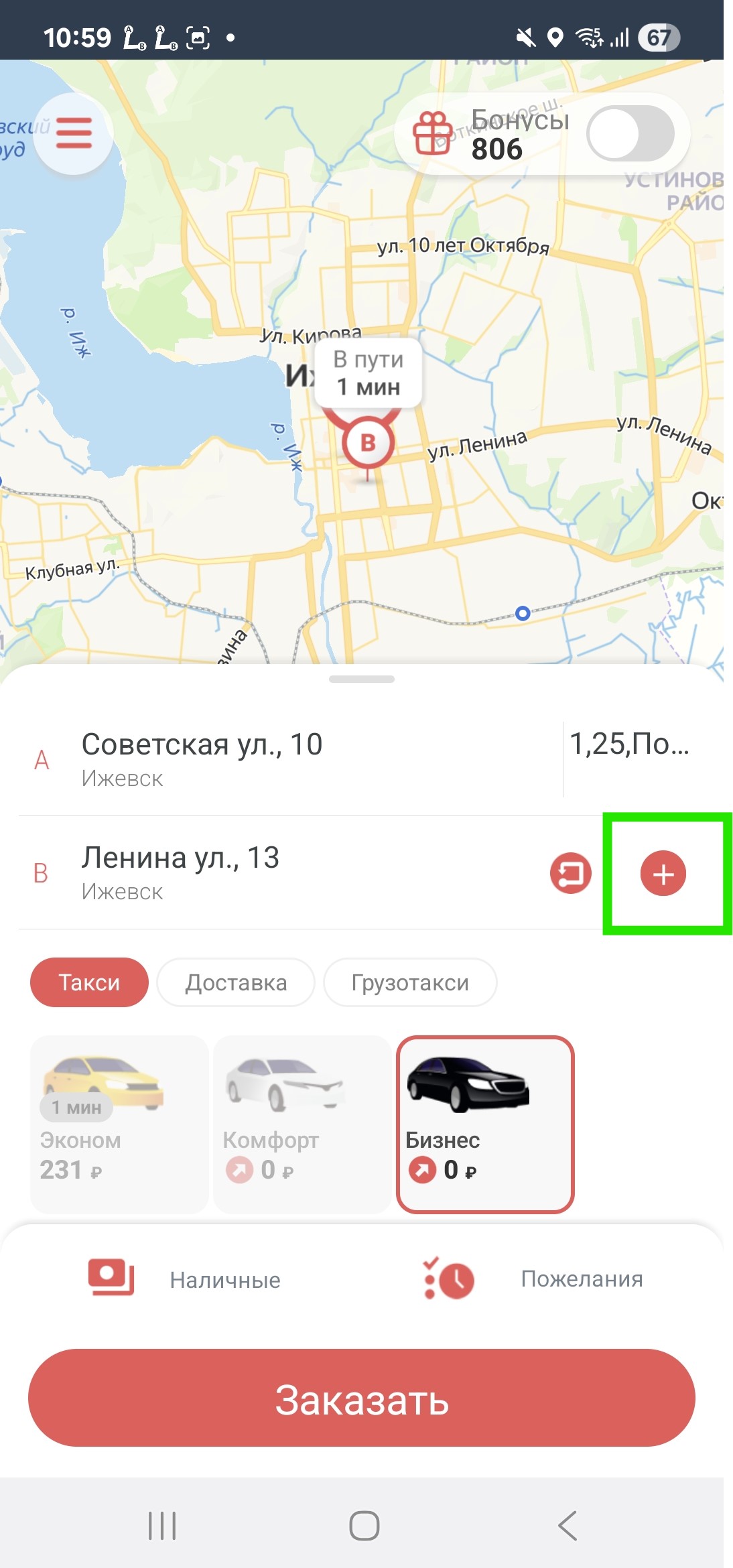The image size is (733, 1568).
Task: Toggle the Бонусы switch
Action: (x=630, y=133)
